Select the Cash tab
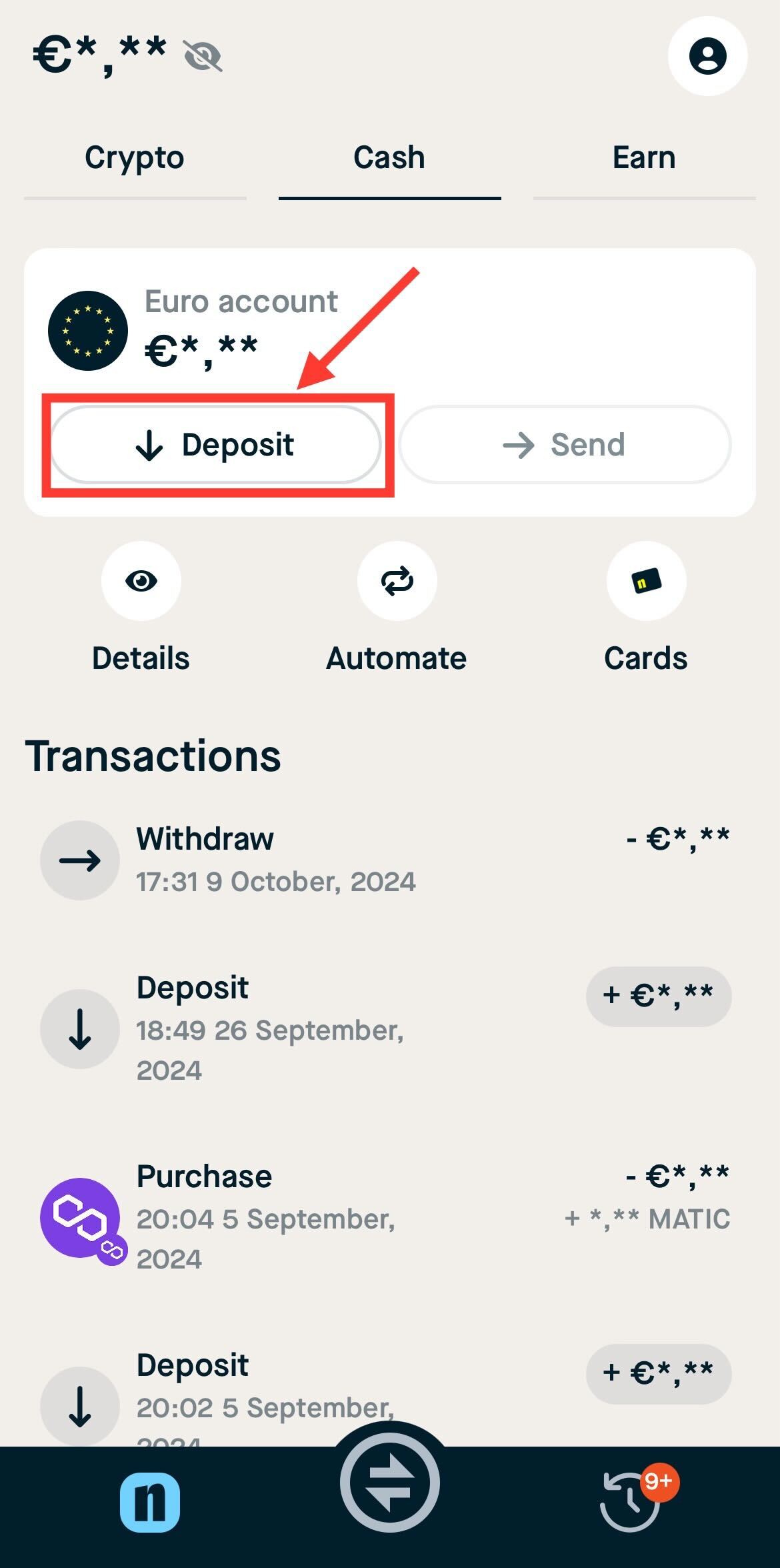This screenshot has height=1568, width=780. point(389,159)
